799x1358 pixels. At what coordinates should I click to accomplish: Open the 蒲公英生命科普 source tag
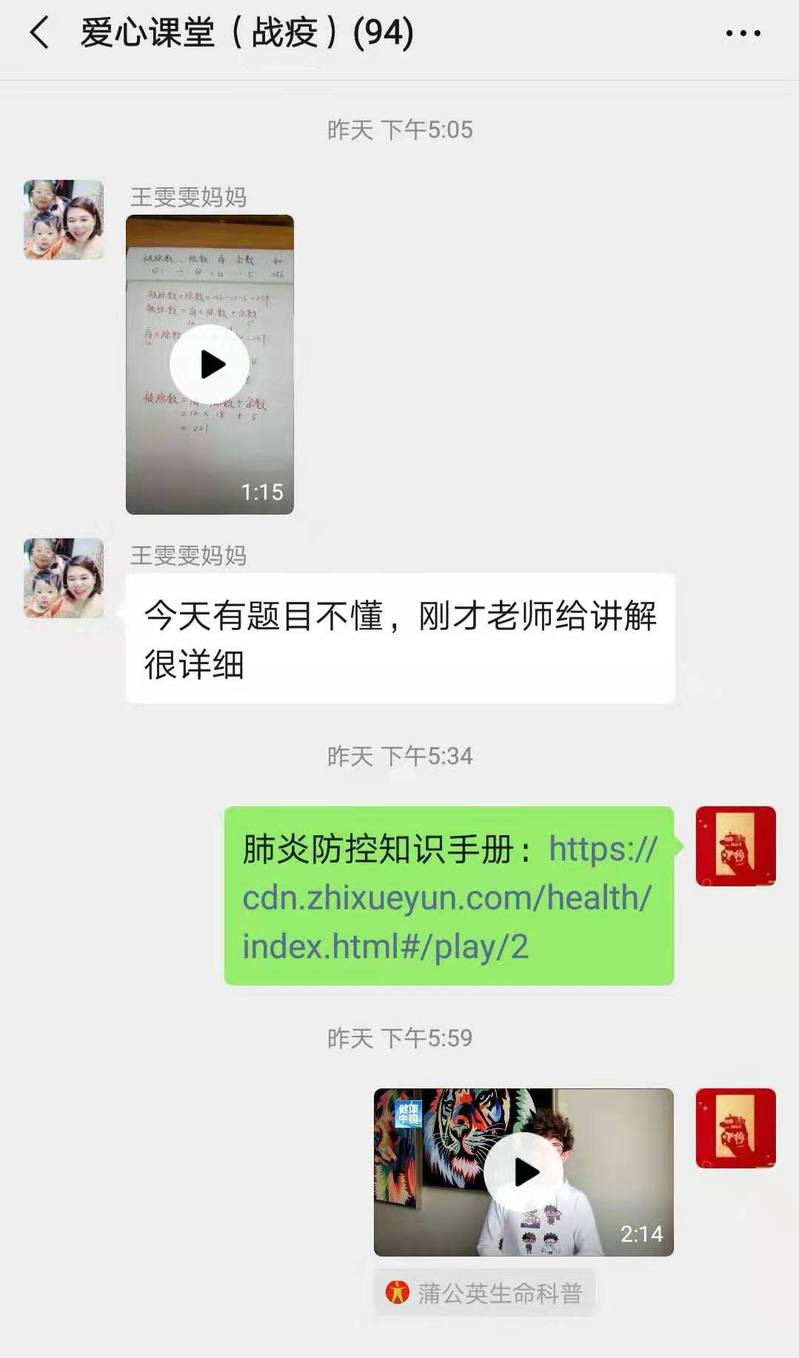pyautogui.click(x=485, y=1292)
